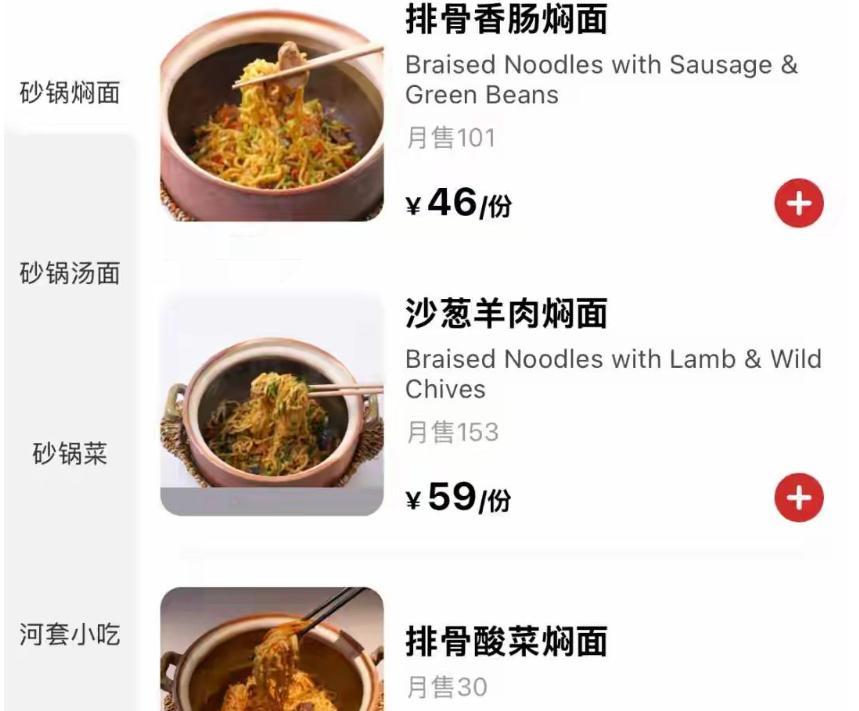
Task: Select the 砂锅菜 category
Action: click(70, 455)
